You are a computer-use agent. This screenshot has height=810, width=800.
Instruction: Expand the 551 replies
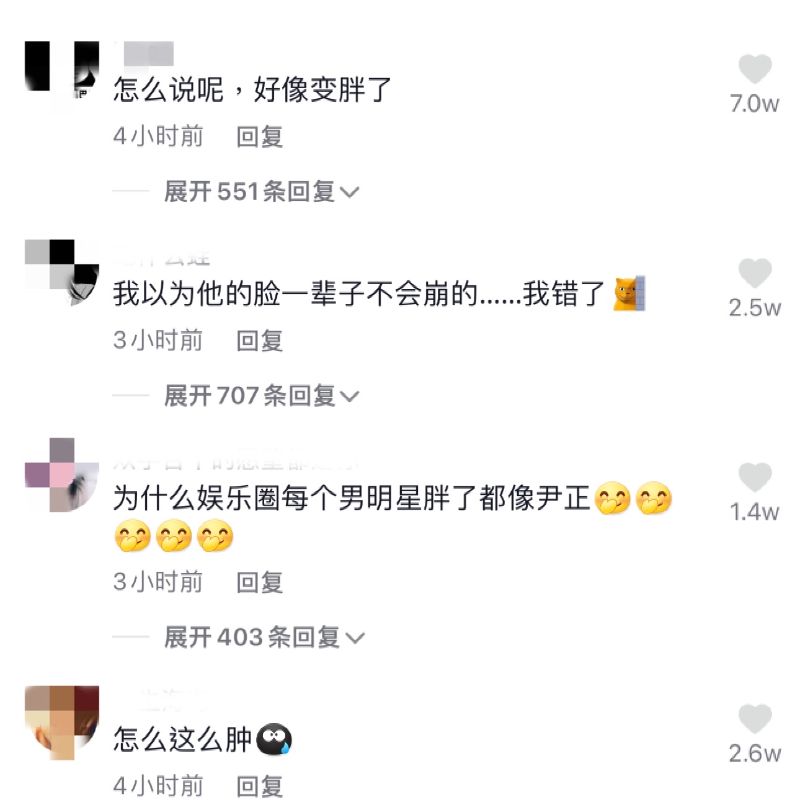point(261,192)
